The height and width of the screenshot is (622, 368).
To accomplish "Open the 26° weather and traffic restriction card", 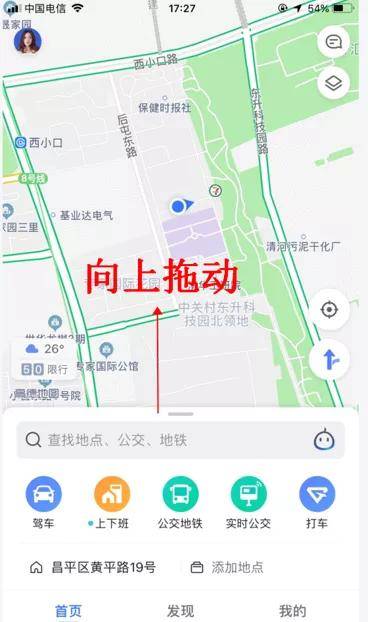I will click(x=43, y=359).
